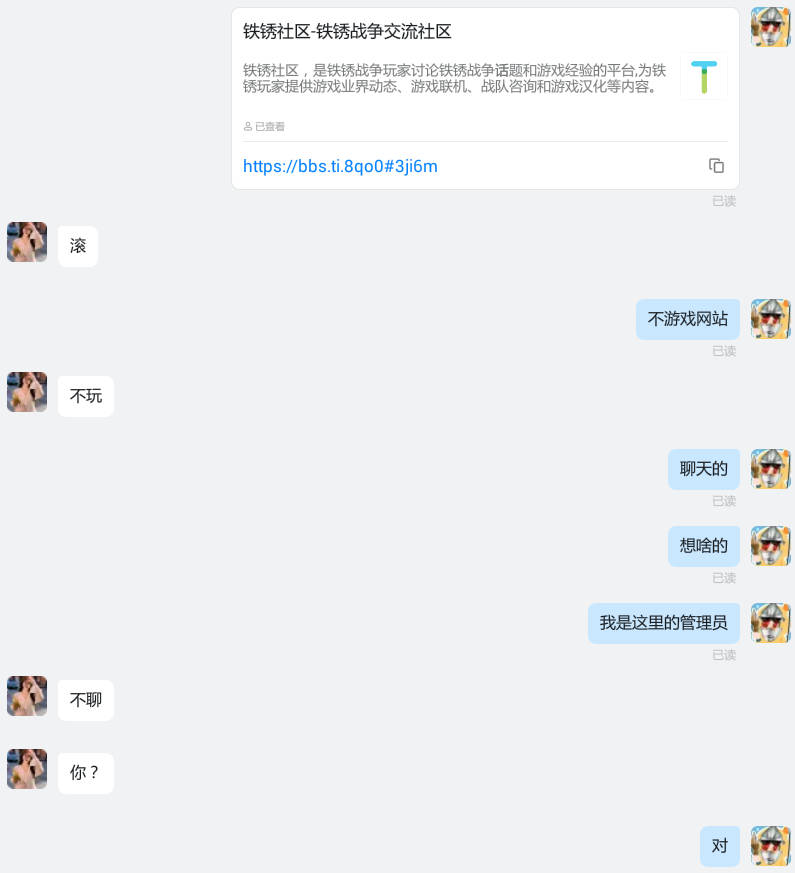Open the bbs.ti.8qo0#3ji6m link
The width and height of the screenshot is (795, 873).
coord(340,166)
